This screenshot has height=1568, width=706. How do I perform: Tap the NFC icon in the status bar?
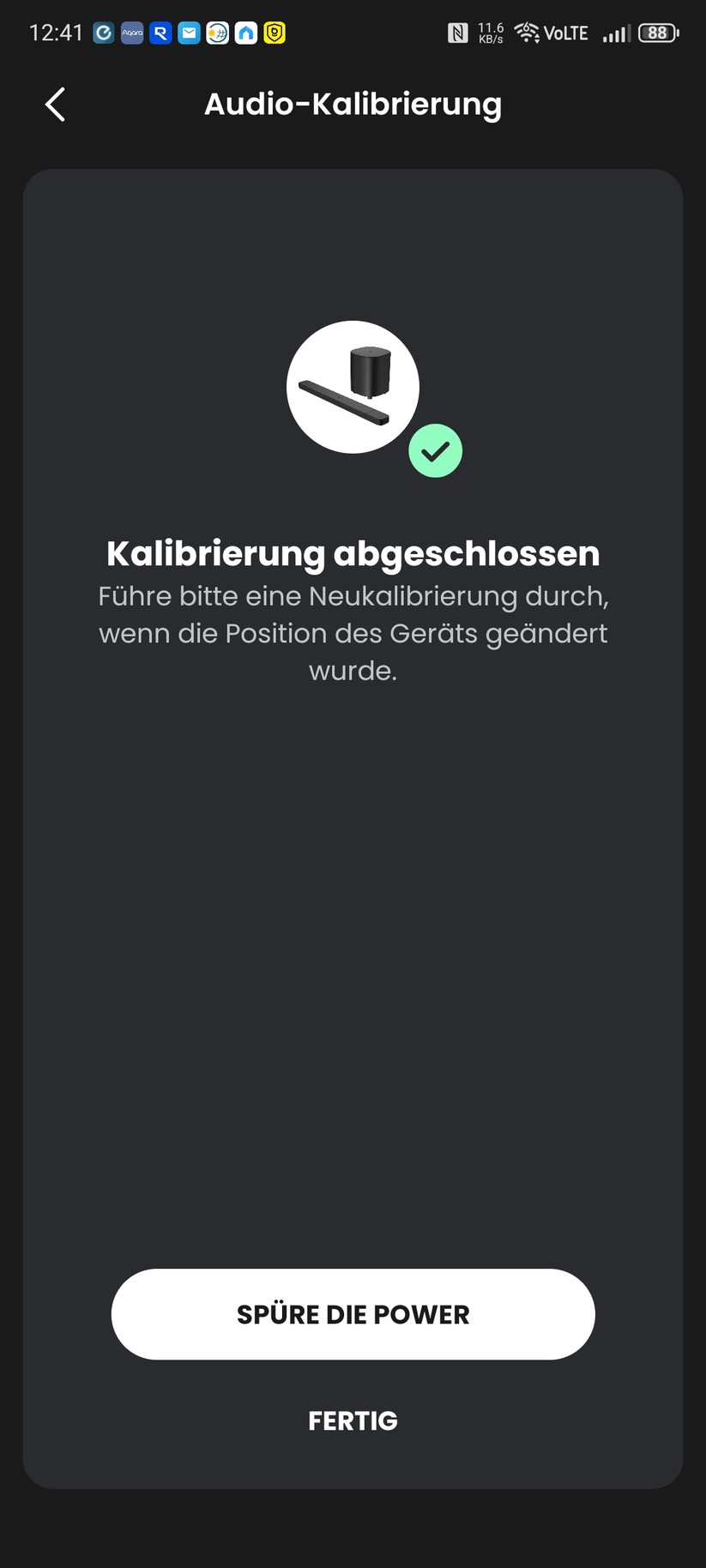[x=459, y=33]
